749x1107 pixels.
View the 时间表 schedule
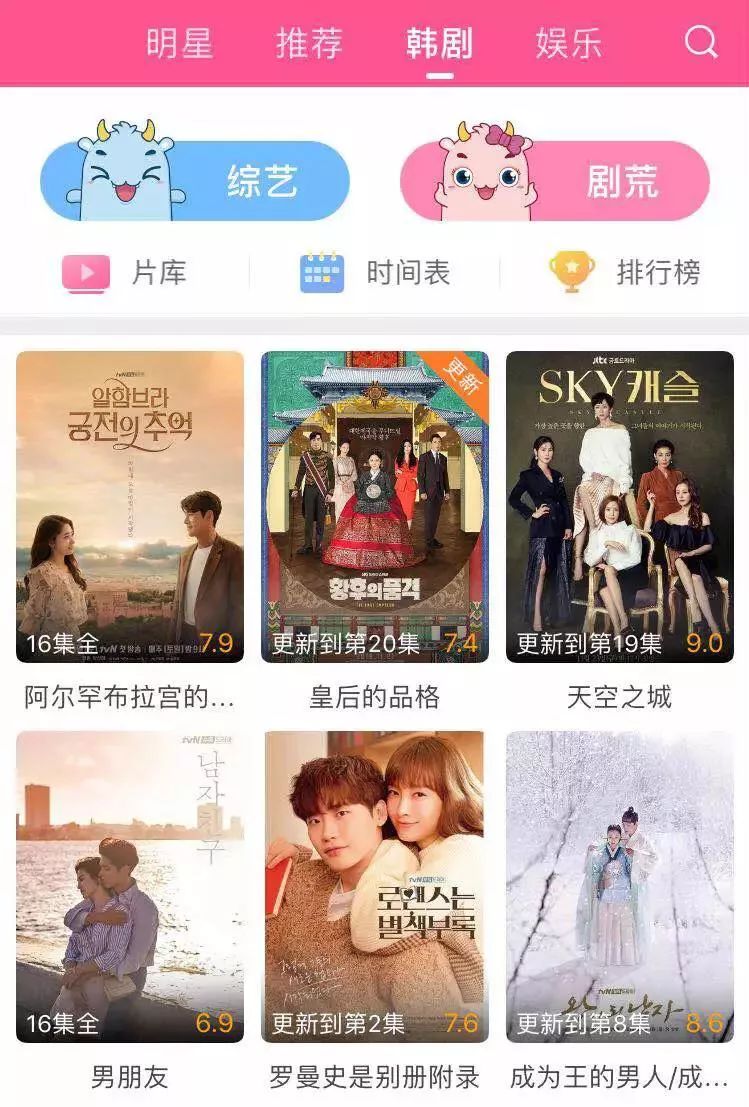click(375, 272)
